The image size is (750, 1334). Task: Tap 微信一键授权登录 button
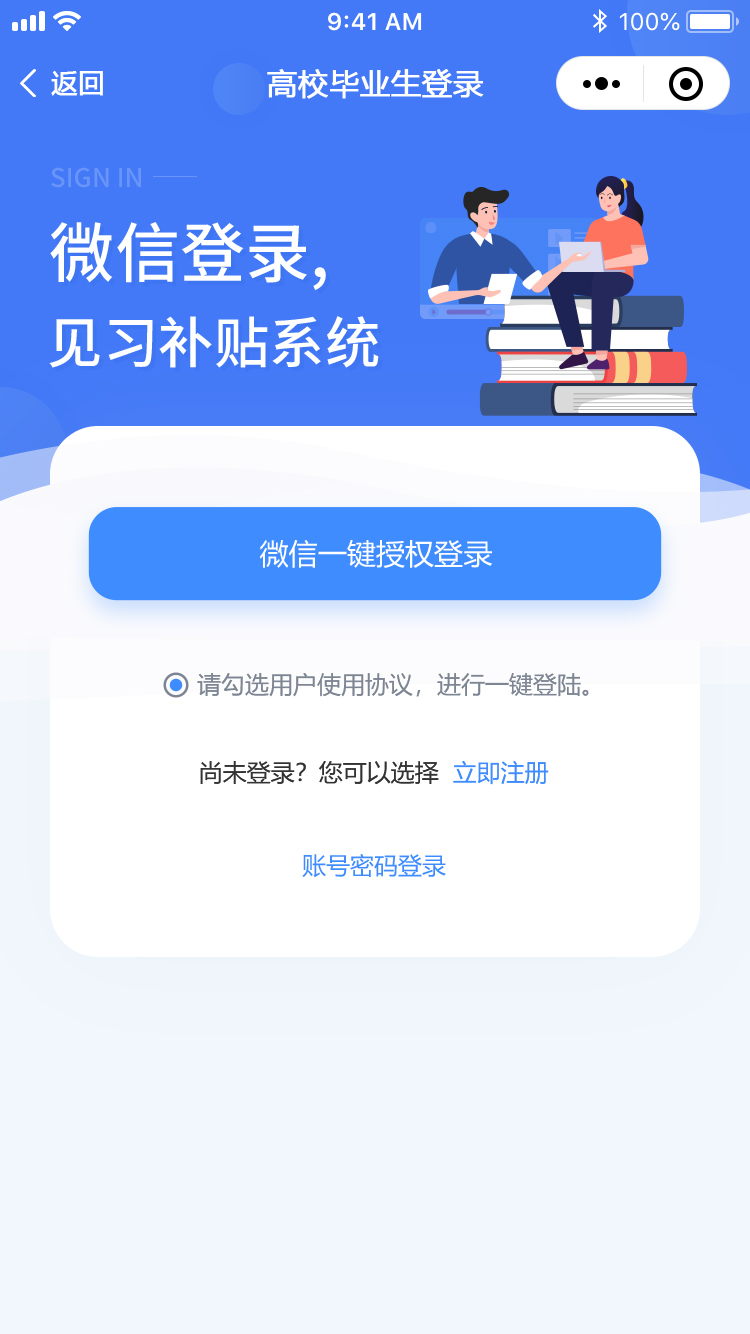click(x=375, y=554)
